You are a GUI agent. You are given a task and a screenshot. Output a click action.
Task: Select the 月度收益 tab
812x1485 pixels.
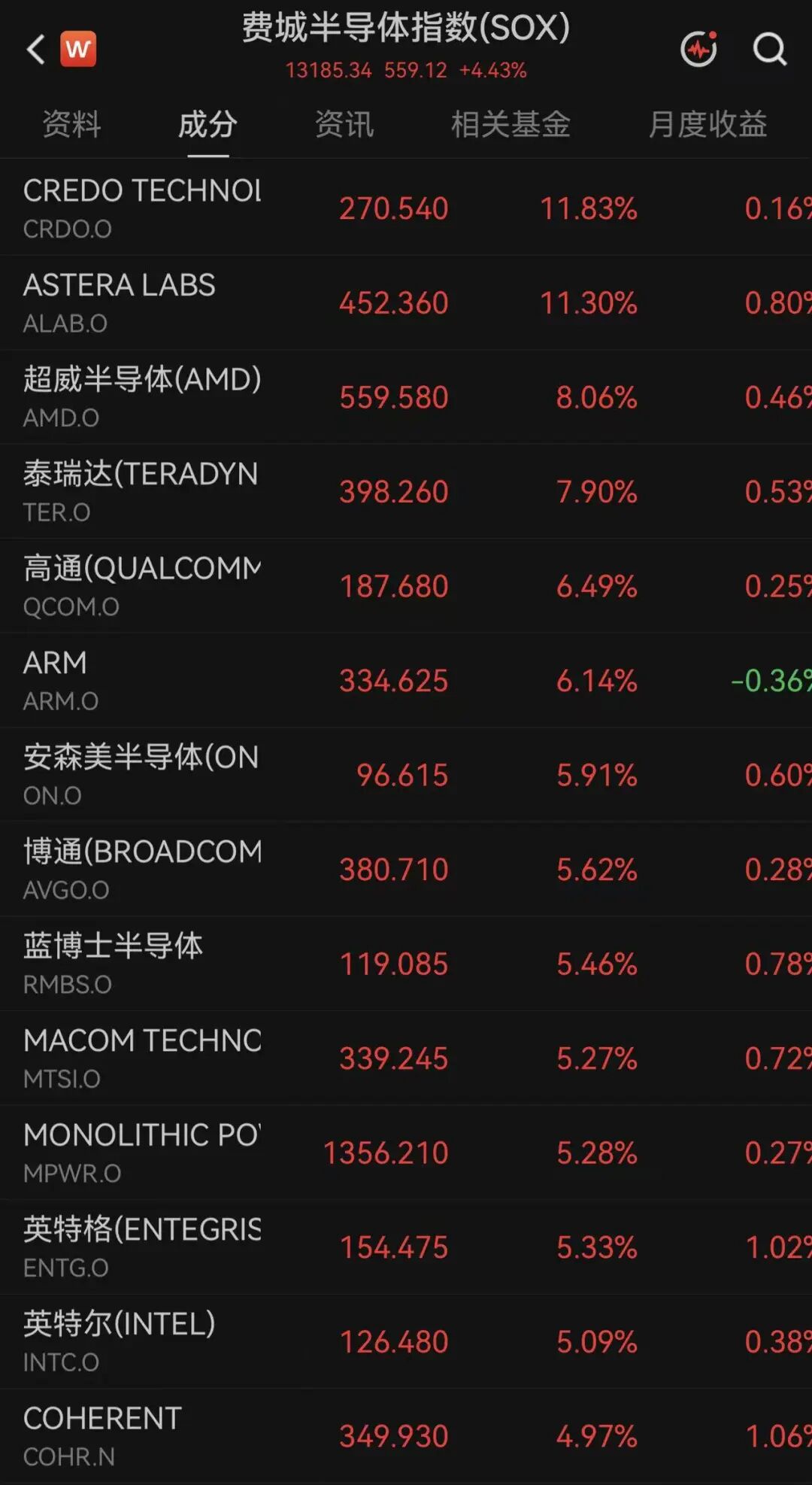click(707, 124)
